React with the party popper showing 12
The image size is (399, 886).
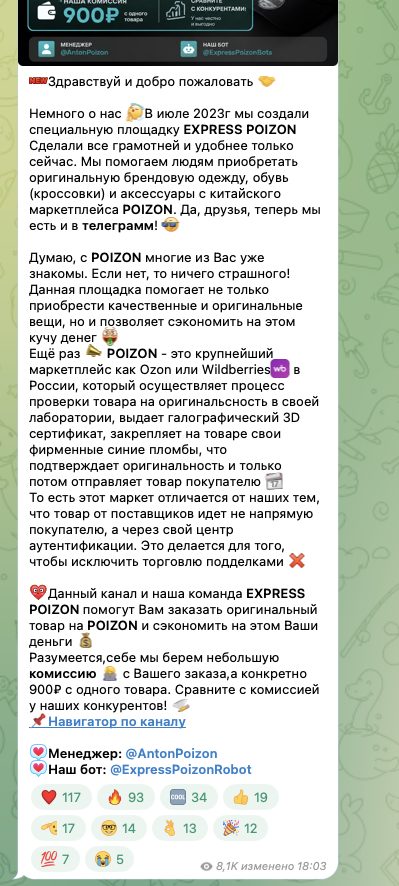click(240, 828)
